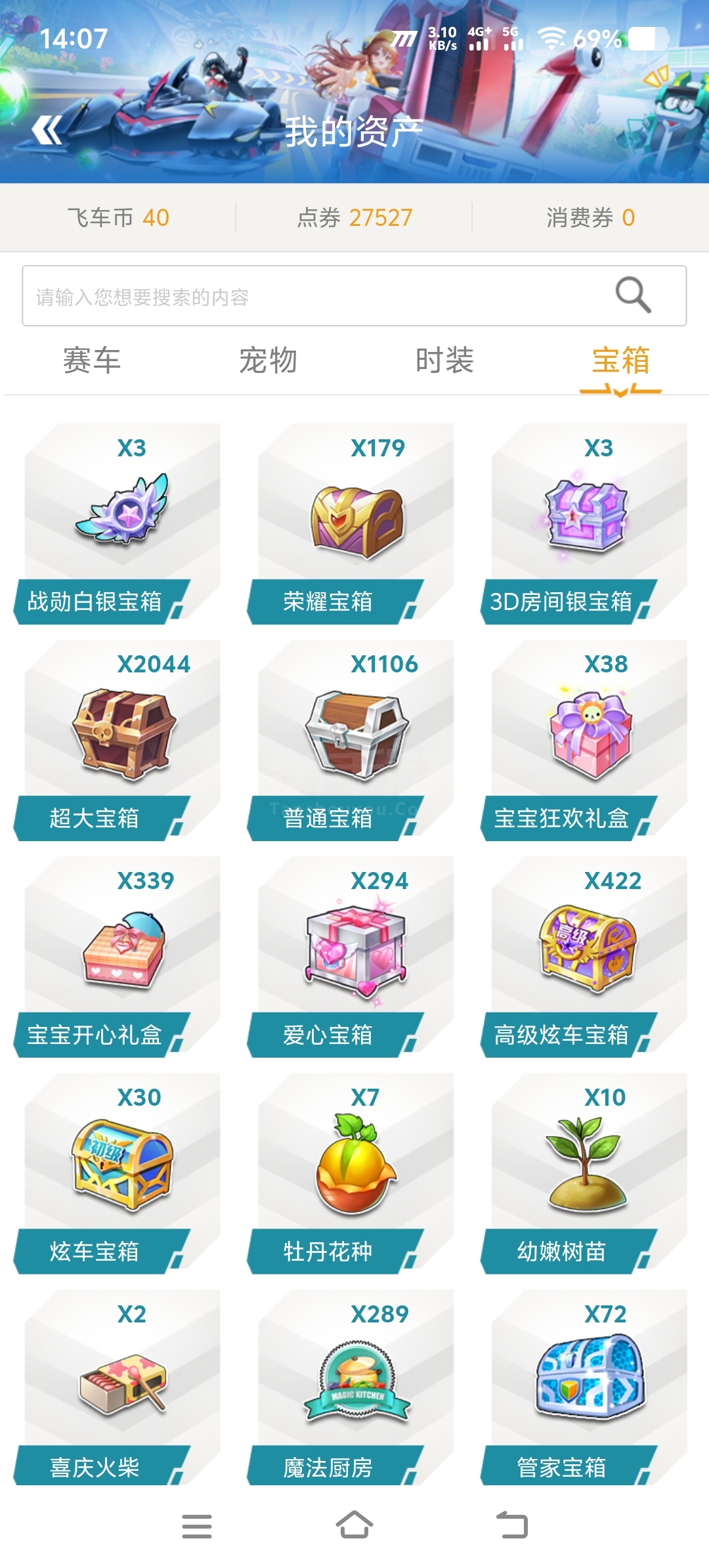The image size is (709, 1568).
Task: Tap the magnifier search icon
Action: (633, 295)
